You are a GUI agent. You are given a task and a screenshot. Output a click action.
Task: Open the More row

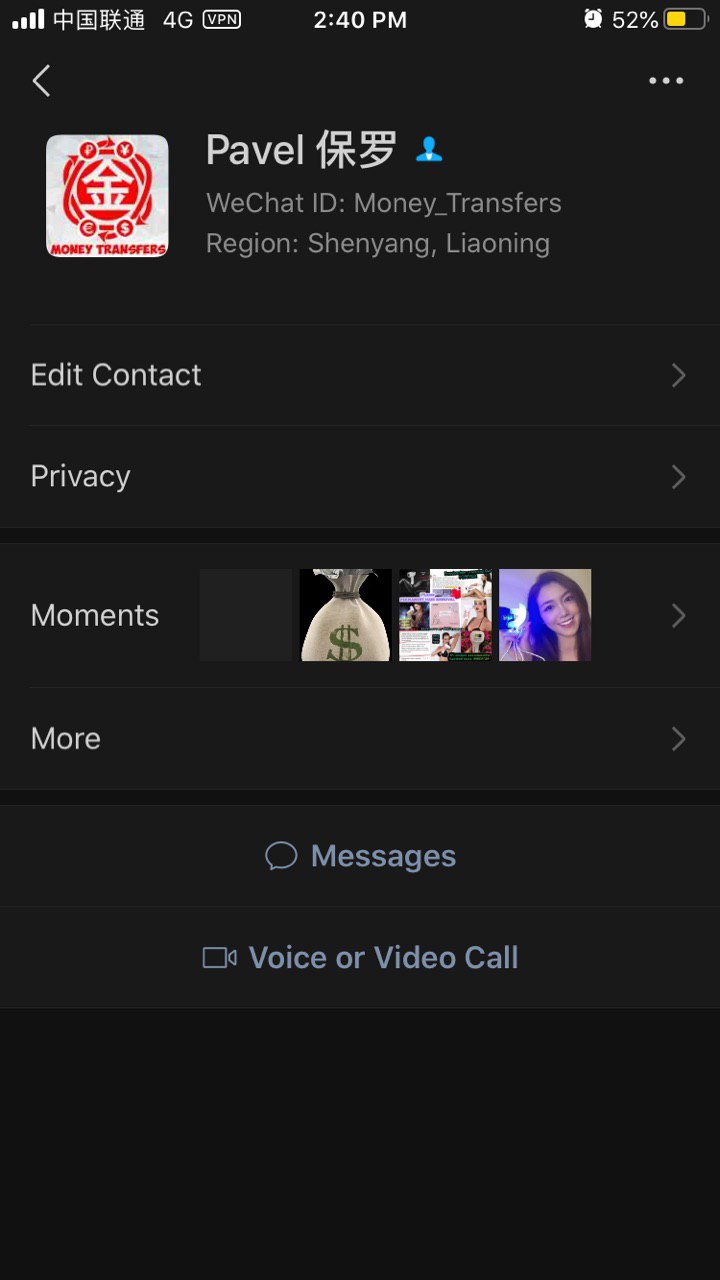point(360,739)
